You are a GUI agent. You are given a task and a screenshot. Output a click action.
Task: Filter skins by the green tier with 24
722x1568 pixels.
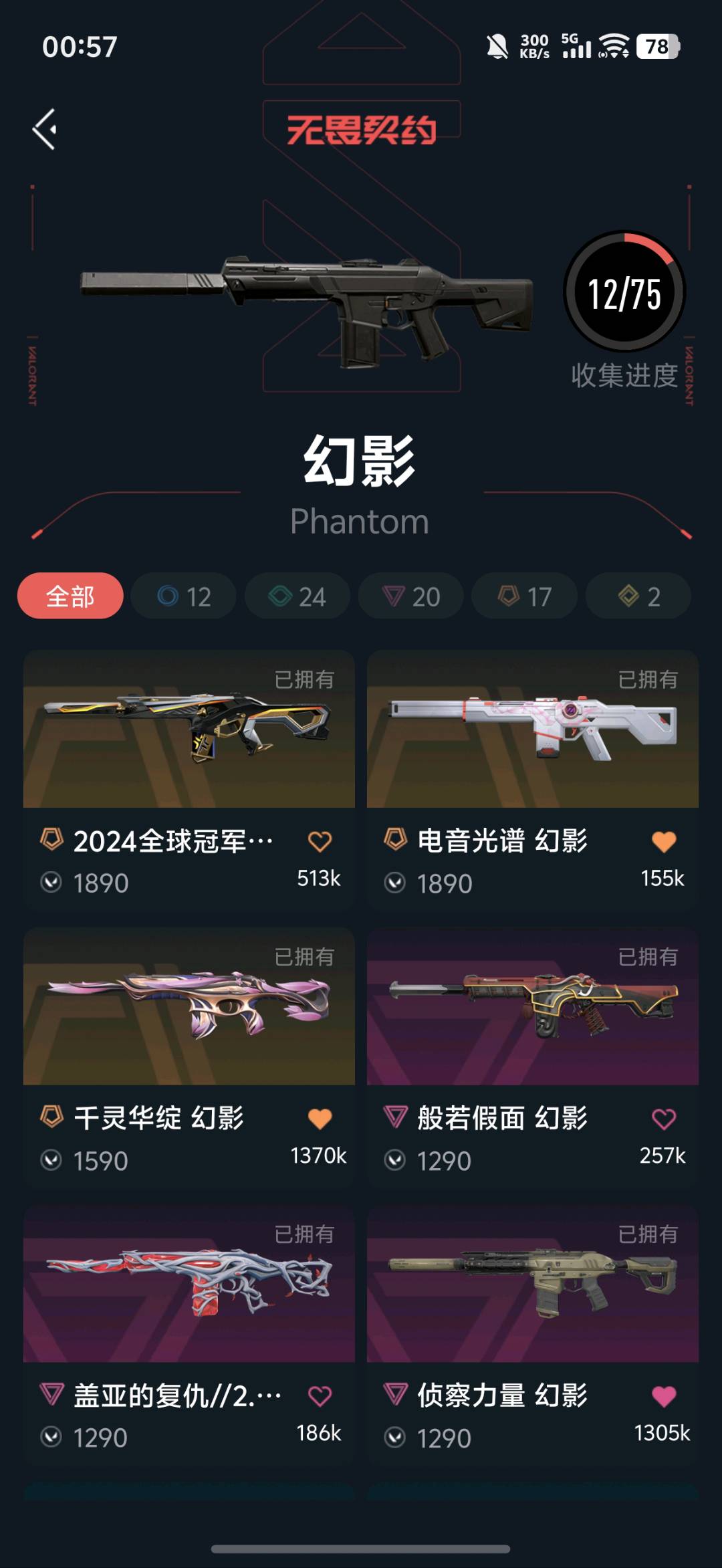(x=297, y=596)
